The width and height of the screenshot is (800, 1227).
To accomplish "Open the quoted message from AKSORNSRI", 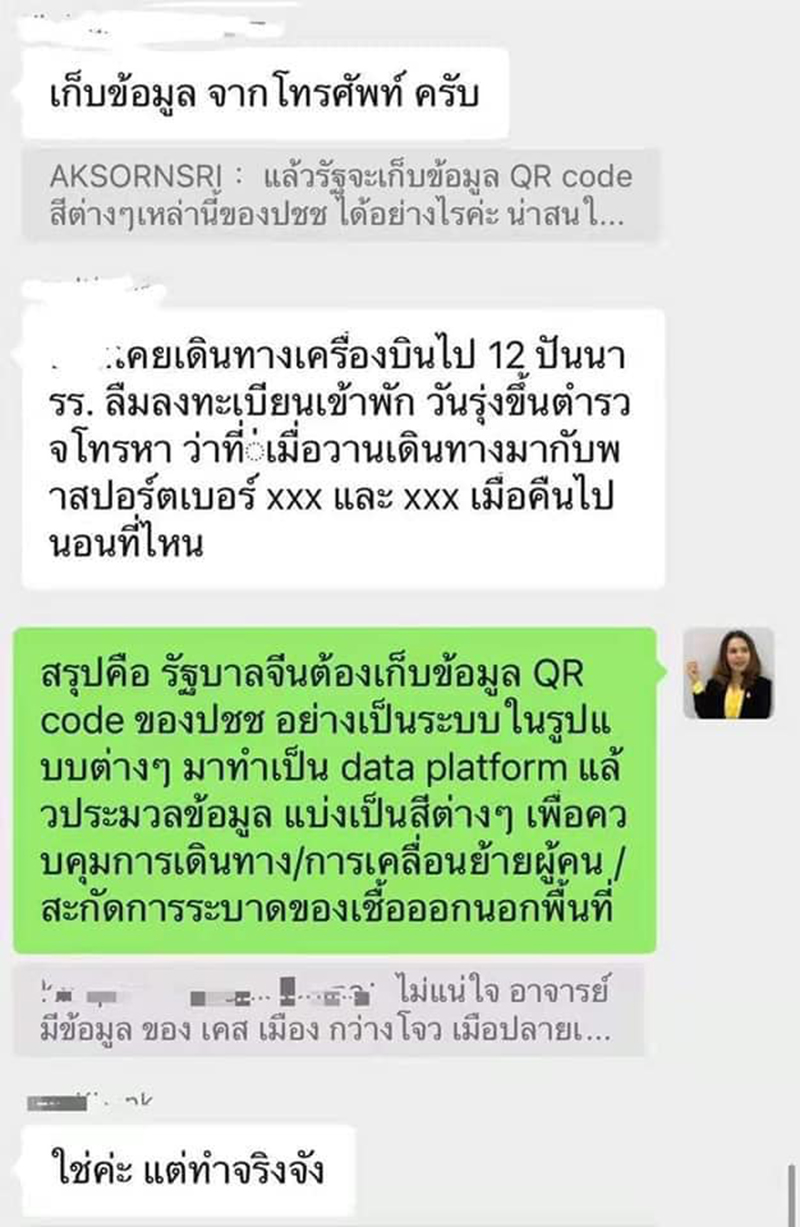I will coord(341,195).
